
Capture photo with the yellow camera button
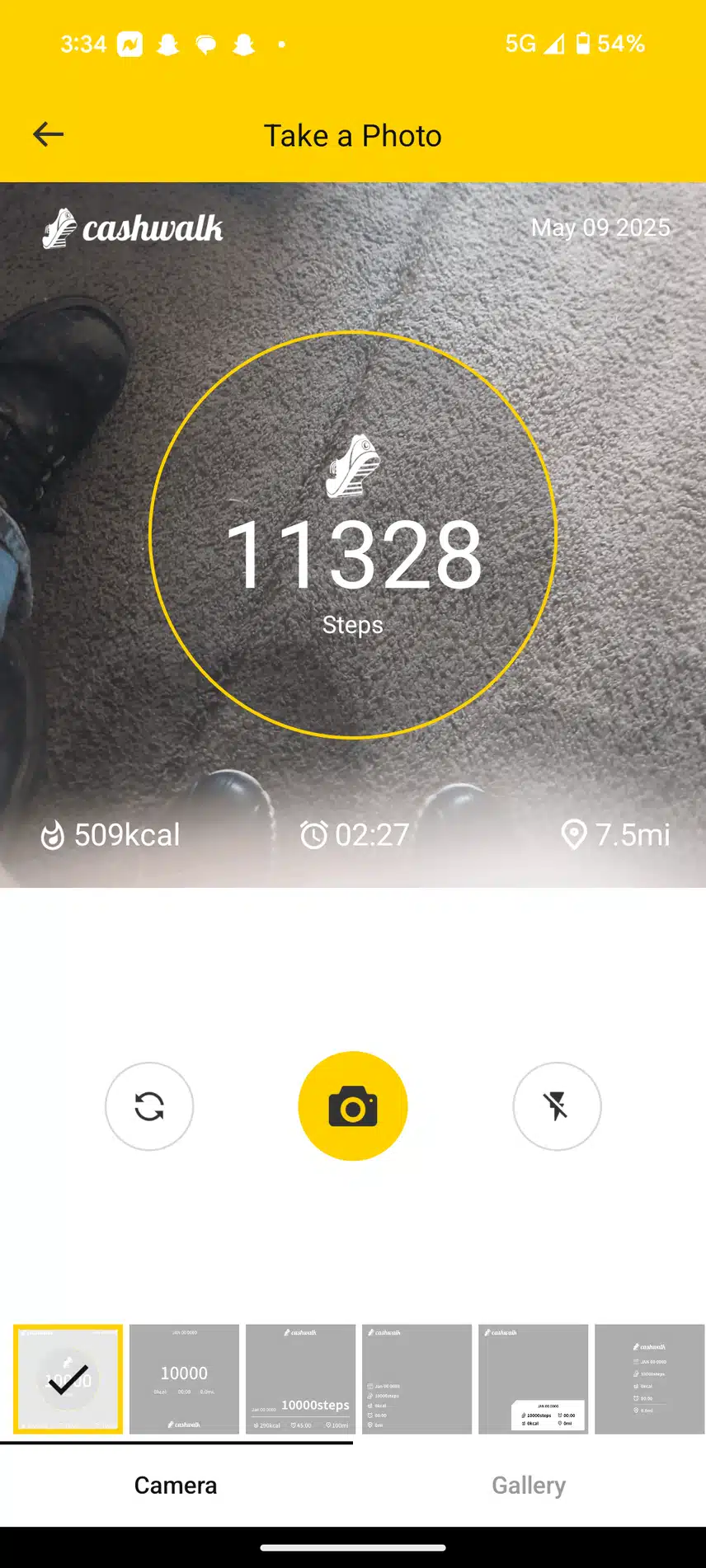[x=353, y=1106]
